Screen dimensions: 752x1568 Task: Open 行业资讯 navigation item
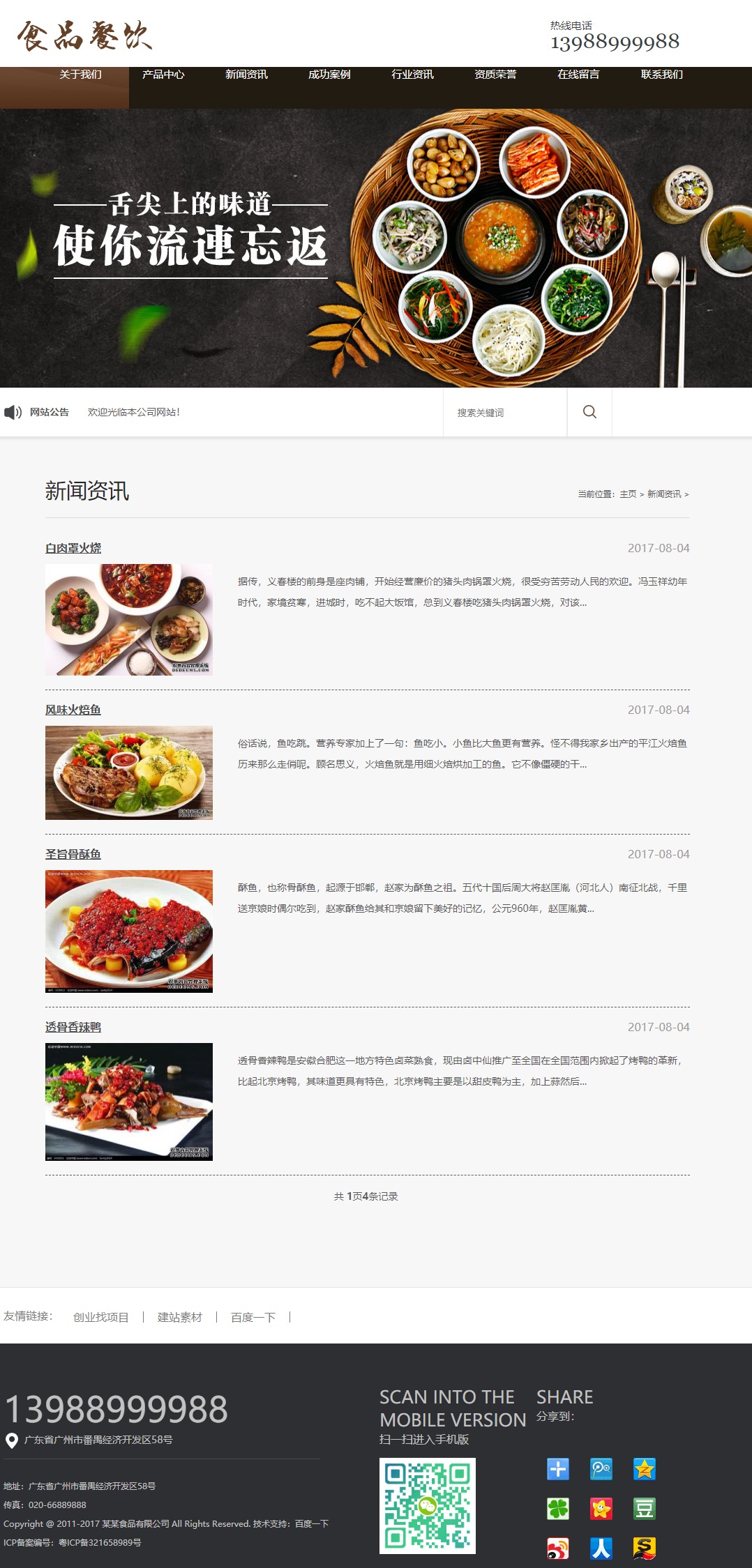[412, 75]
